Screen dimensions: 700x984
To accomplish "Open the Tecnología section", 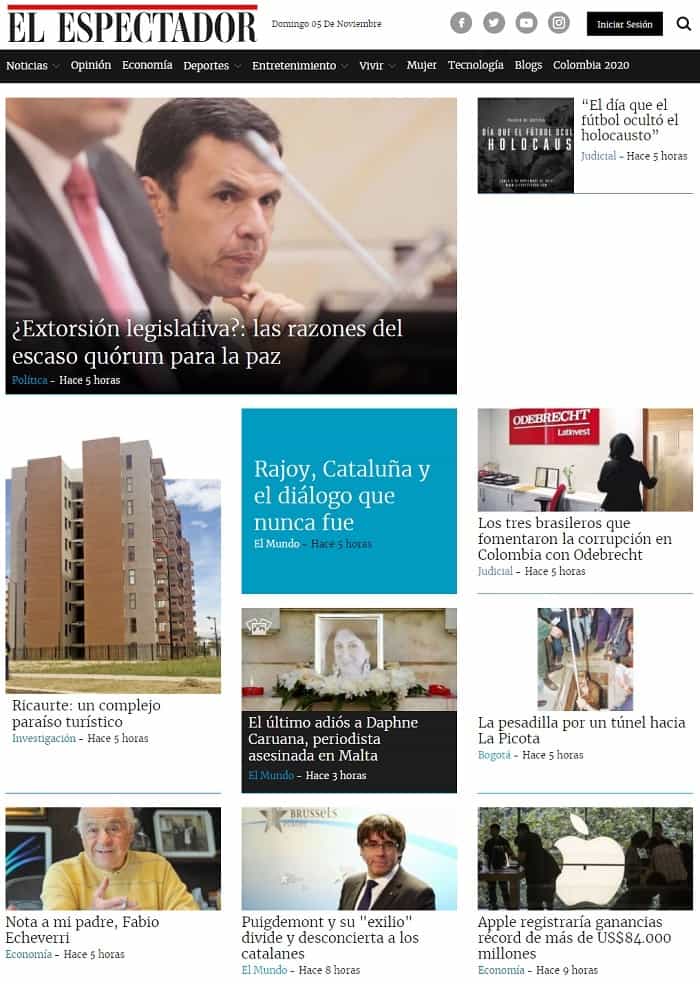I will click(x=475, y=65).
